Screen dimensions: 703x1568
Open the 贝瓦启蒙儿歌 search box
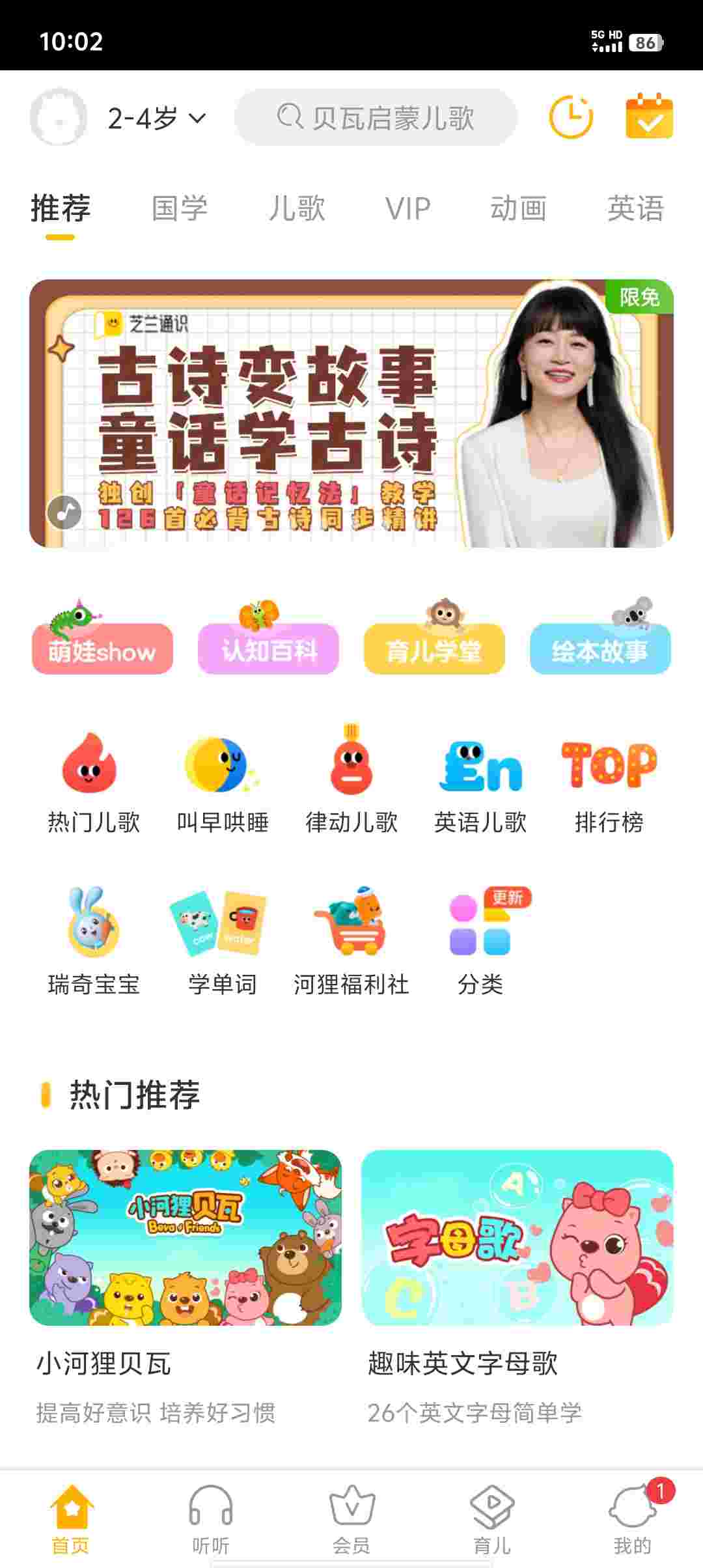(x=376, y=118)
